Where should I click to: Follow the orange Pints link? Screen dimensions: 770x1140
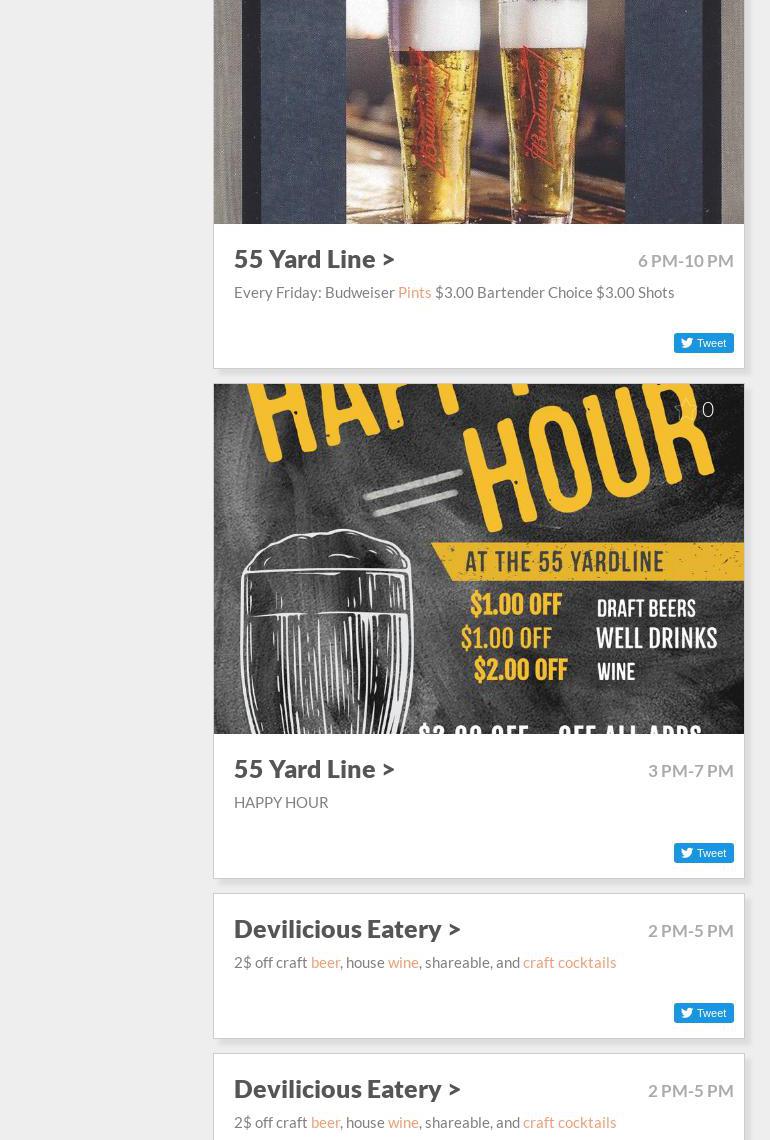414,292
